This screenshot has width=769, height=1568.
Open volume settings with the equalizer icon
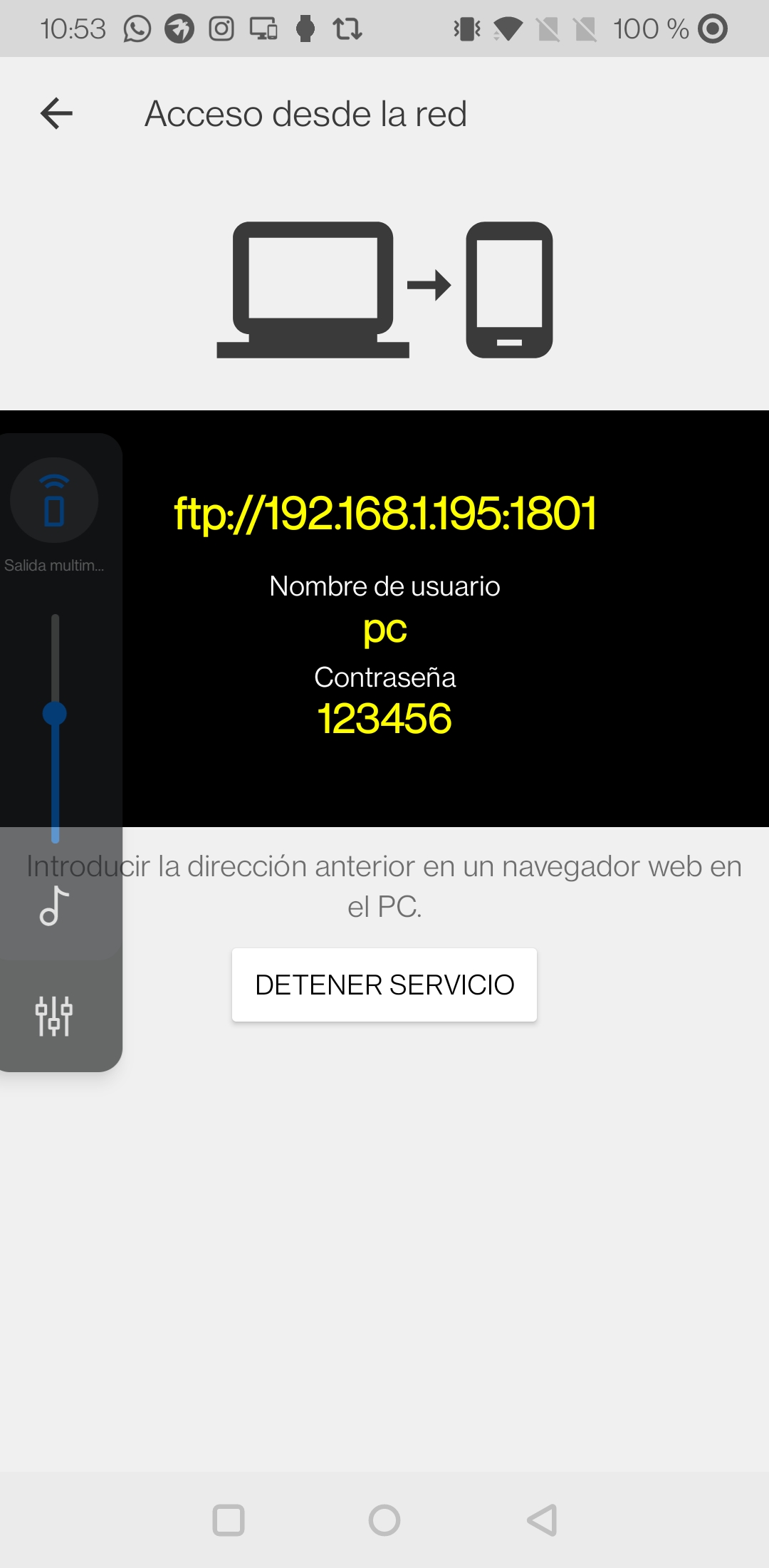[x=54, y=1016]
